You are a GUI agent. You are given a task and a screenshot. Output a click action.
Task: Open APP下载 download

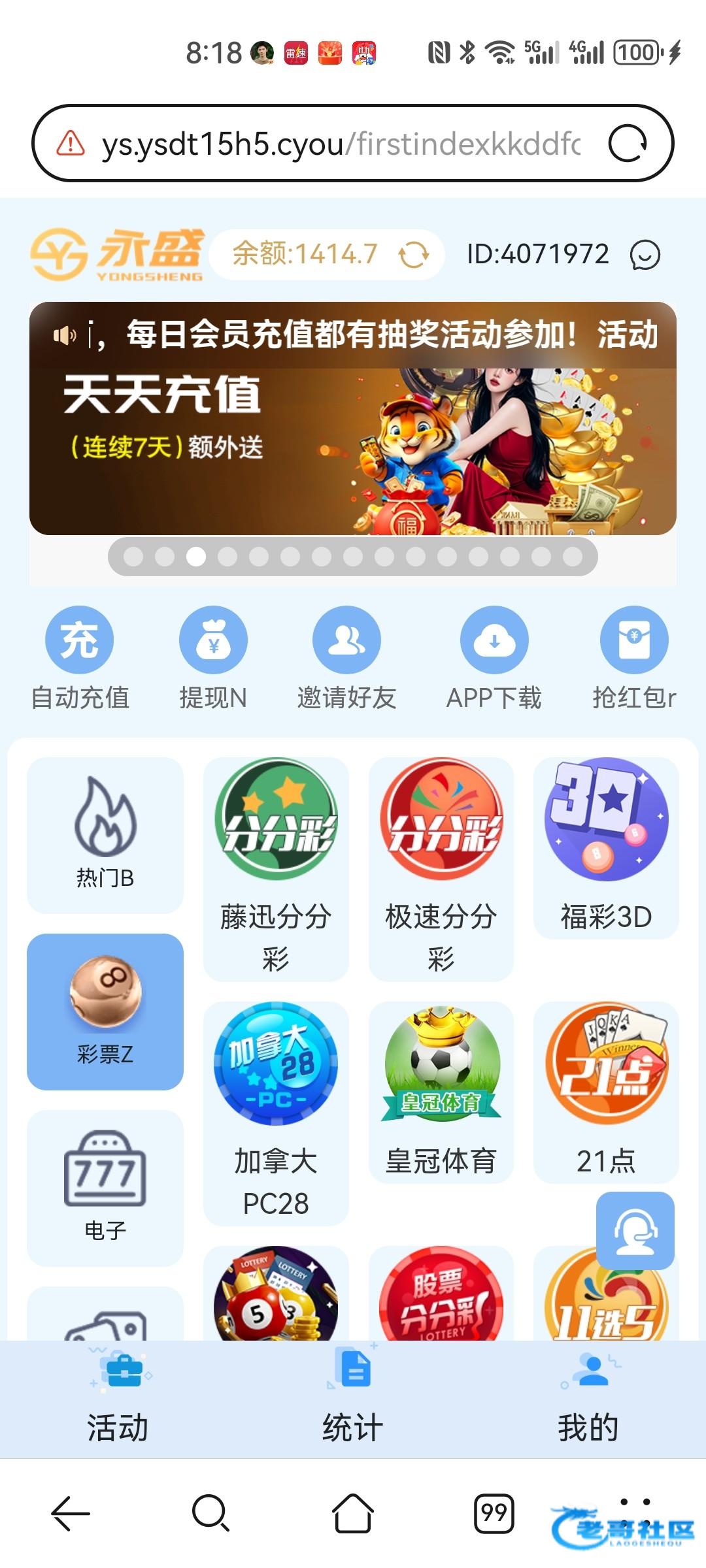pos(494,659)
